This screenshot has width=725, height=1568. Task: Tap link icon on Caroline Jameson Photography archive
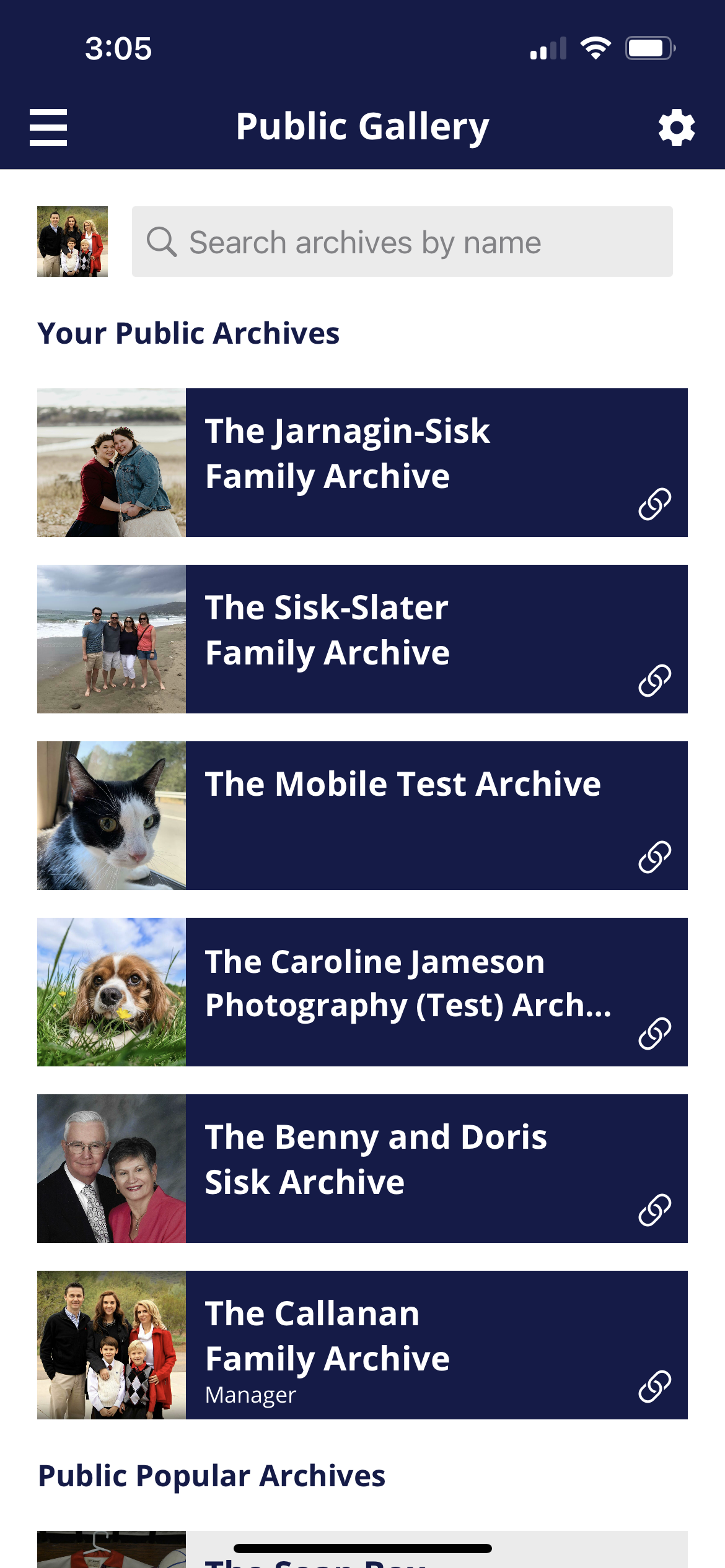pos(655,1034)
